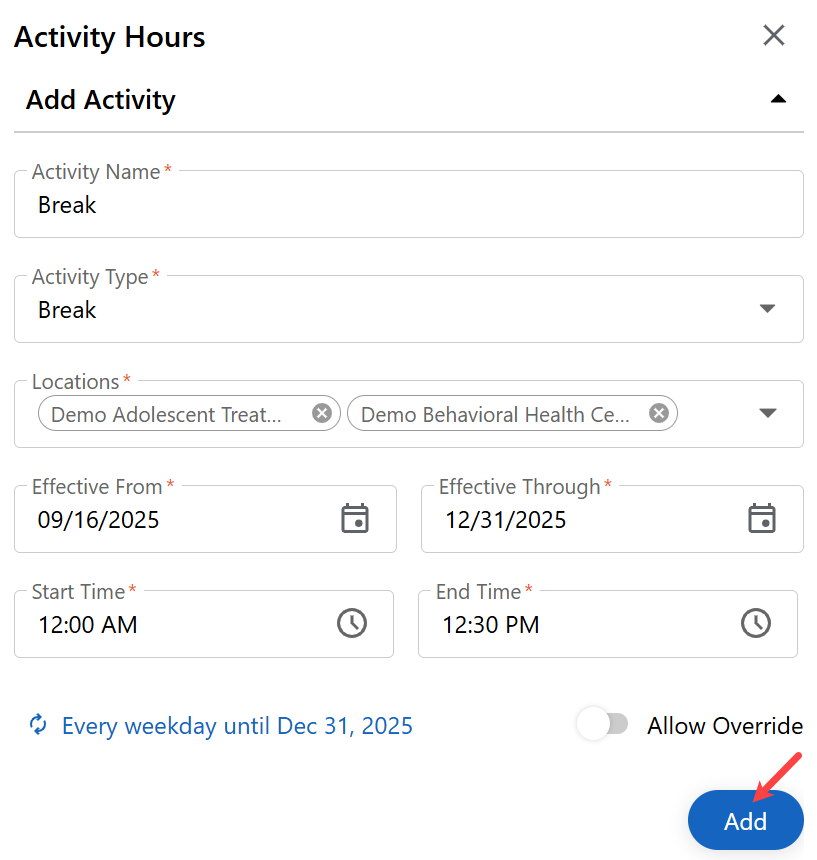Viewport: 817px width, 860px height.
Task: Enable the Allow Override switch
Action: point(603,724)
